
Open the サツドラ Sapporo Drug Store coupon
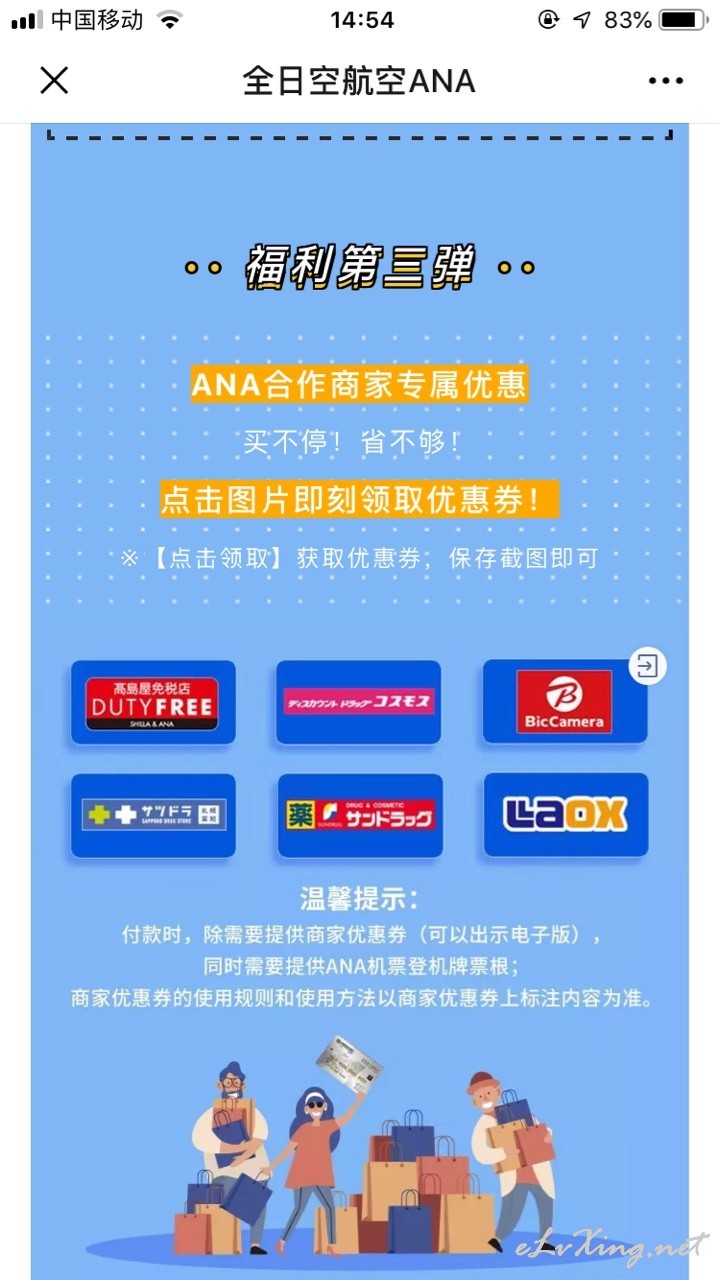[x=153, y=815]
